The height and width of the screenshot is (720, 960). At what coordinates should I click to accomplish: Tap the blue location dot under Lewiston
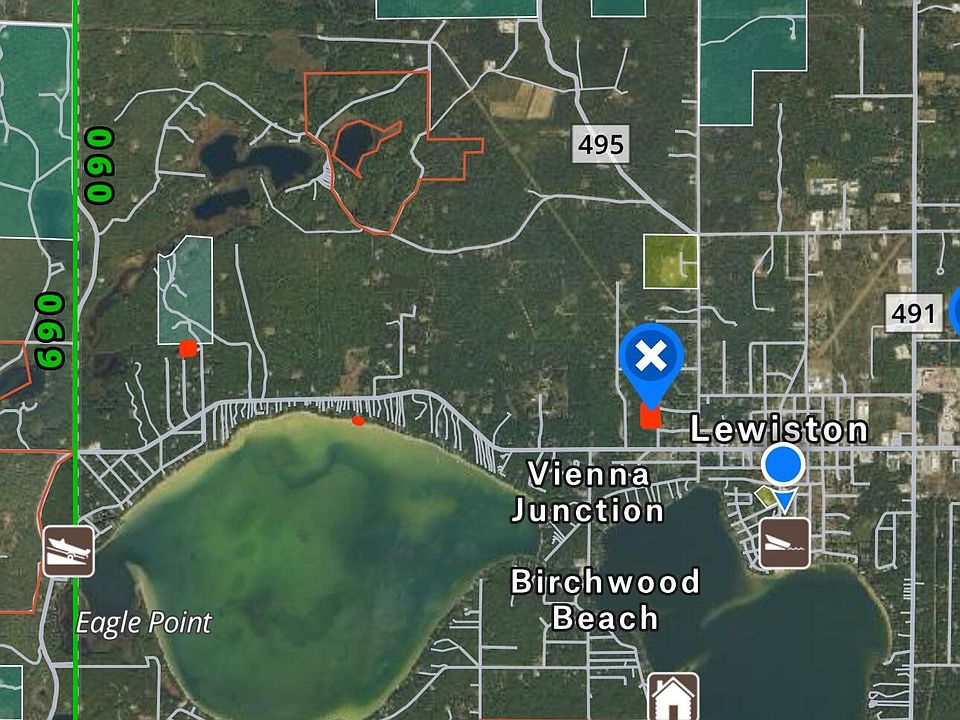[783, 466]
